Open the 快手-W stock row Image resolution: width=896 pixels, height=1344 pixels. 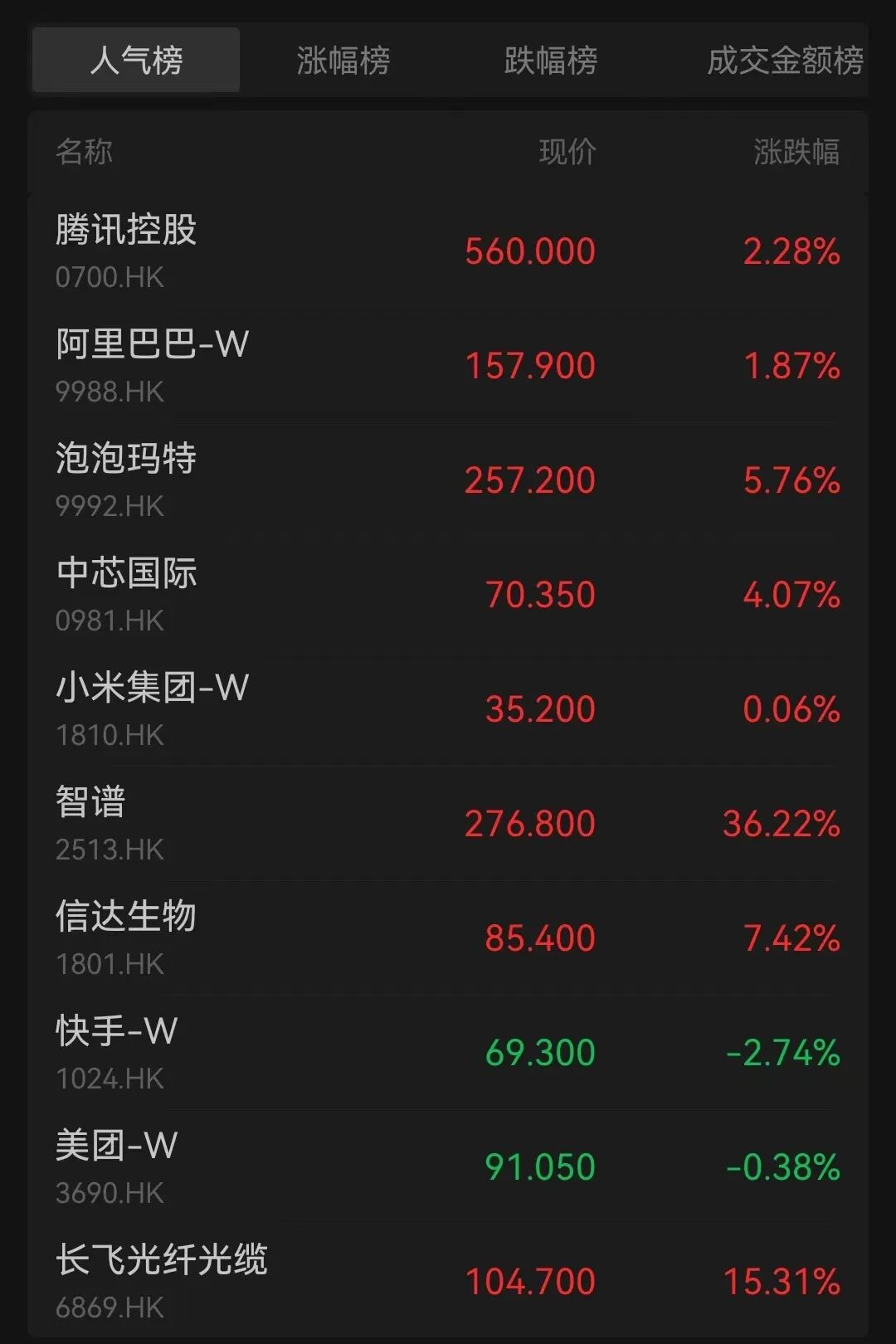coord(448,1053)
